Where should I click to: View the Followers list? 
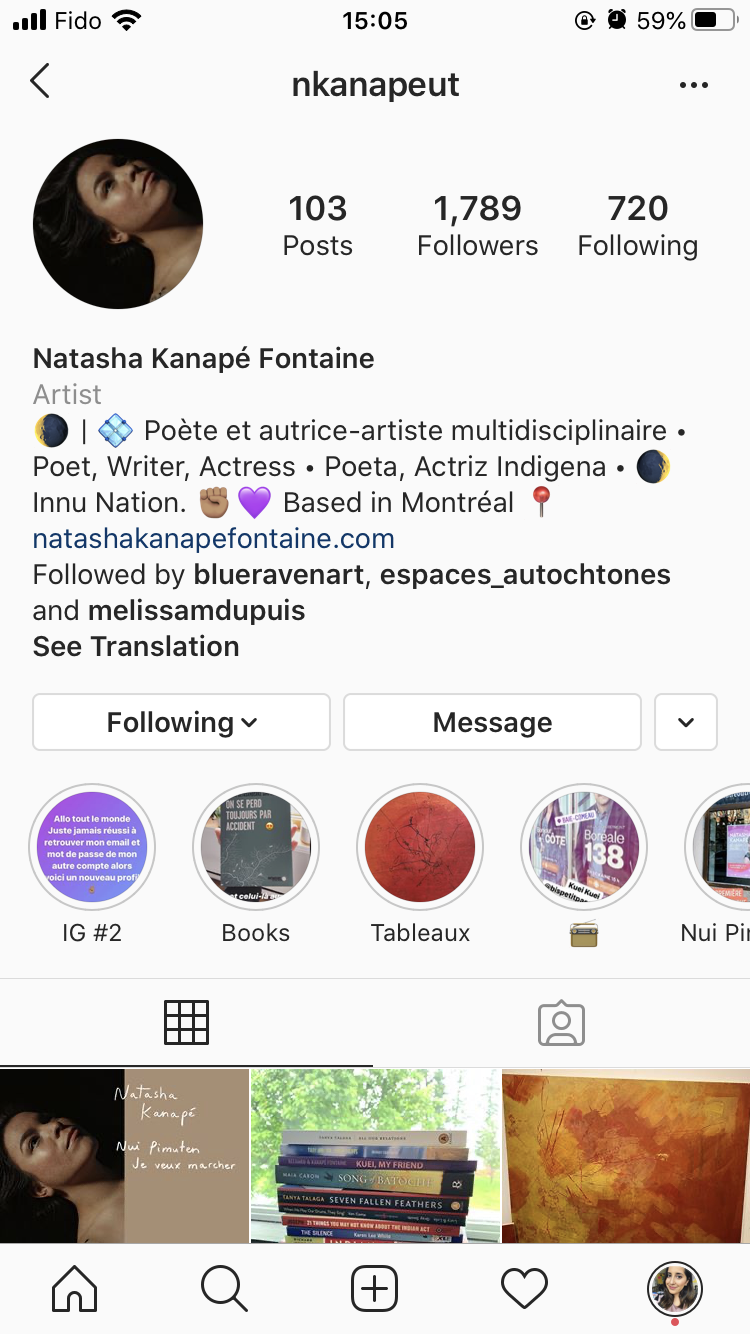point(477,225)
